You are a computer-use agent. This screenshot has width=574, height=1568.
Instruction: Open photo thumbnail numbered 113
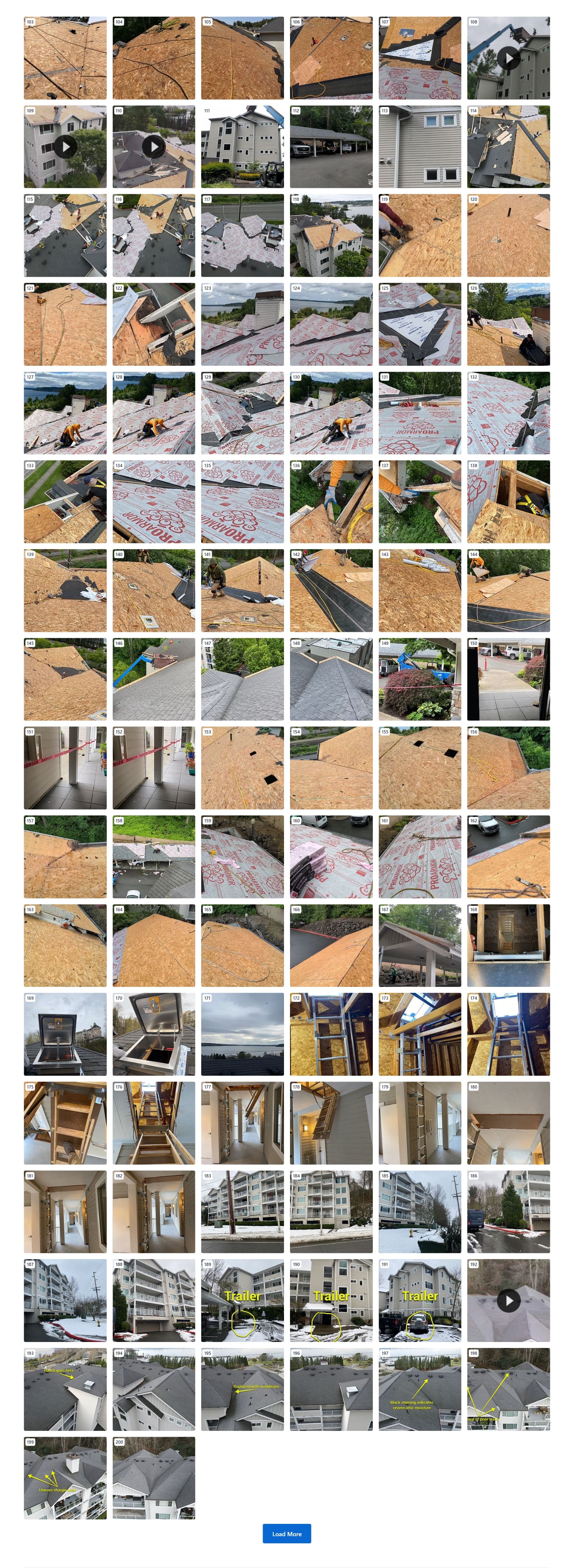pyautogui.click(x=420, y=147)
